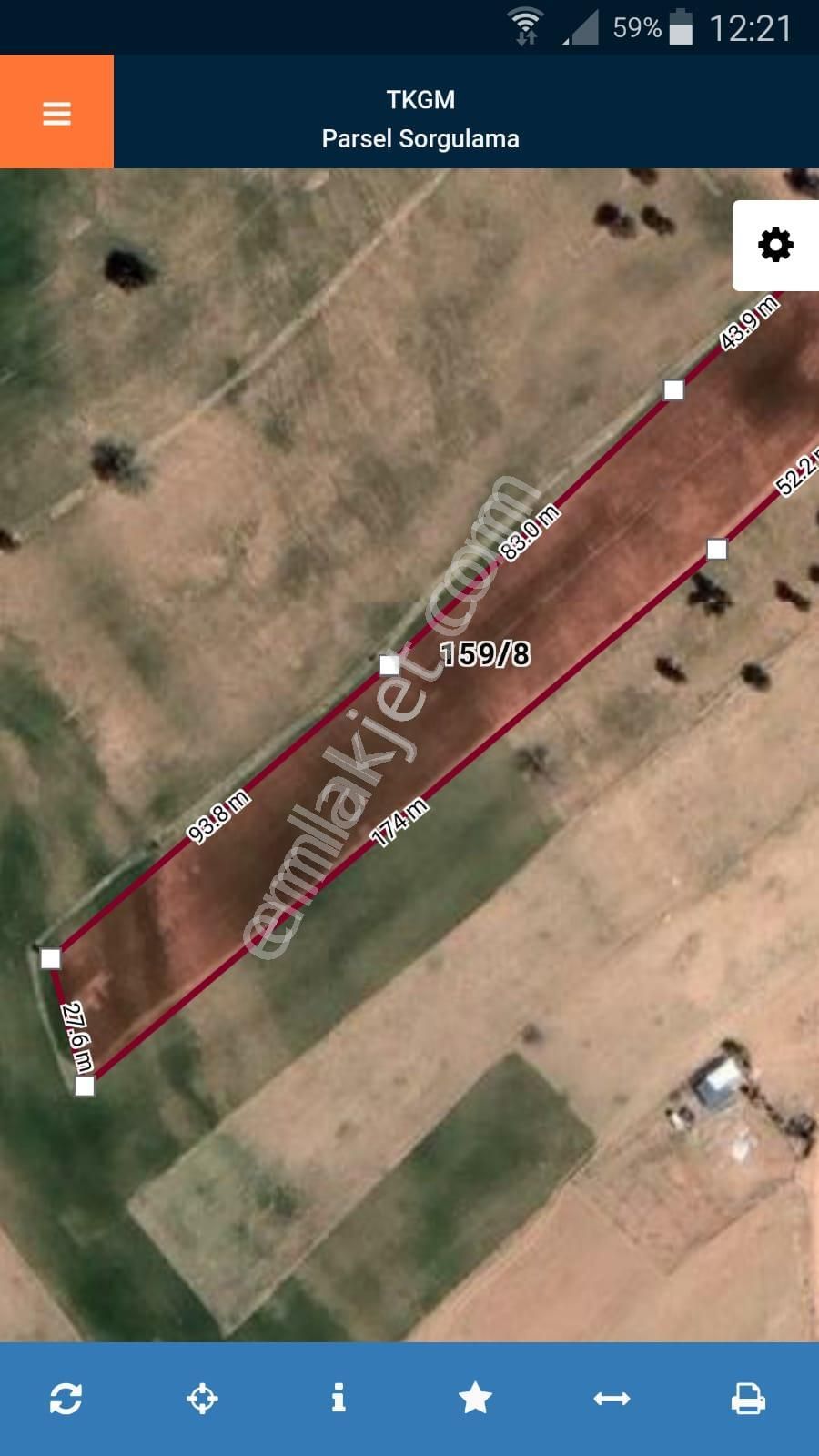Tap the refresh icon in bottom toolbar
The image size is (819, 1456).
point(66,1399)
